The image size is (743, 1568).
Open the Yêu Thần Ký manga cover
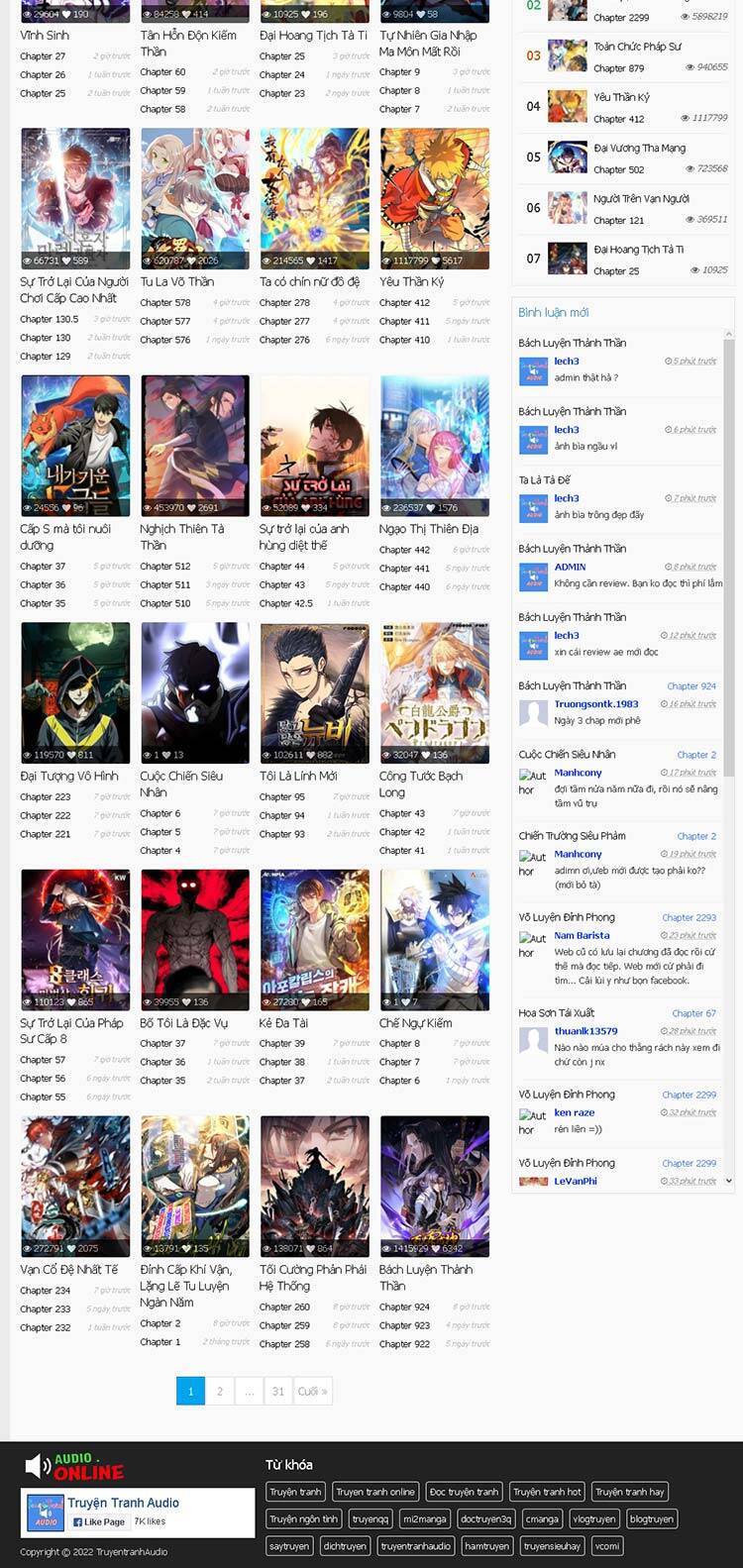[434, 198]
